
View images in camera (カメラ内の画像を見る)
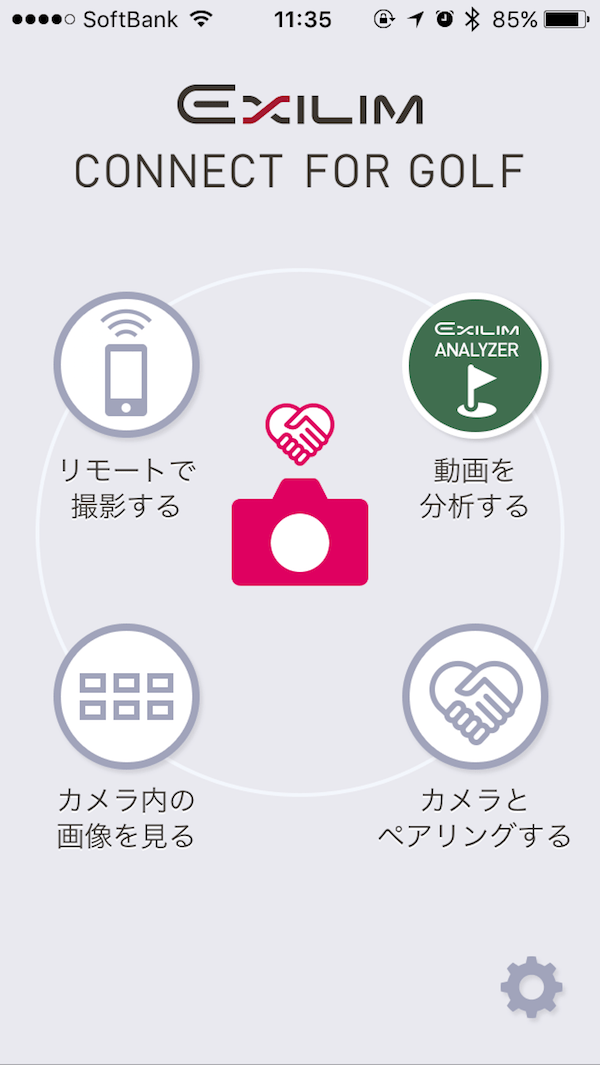click(126, 697)
